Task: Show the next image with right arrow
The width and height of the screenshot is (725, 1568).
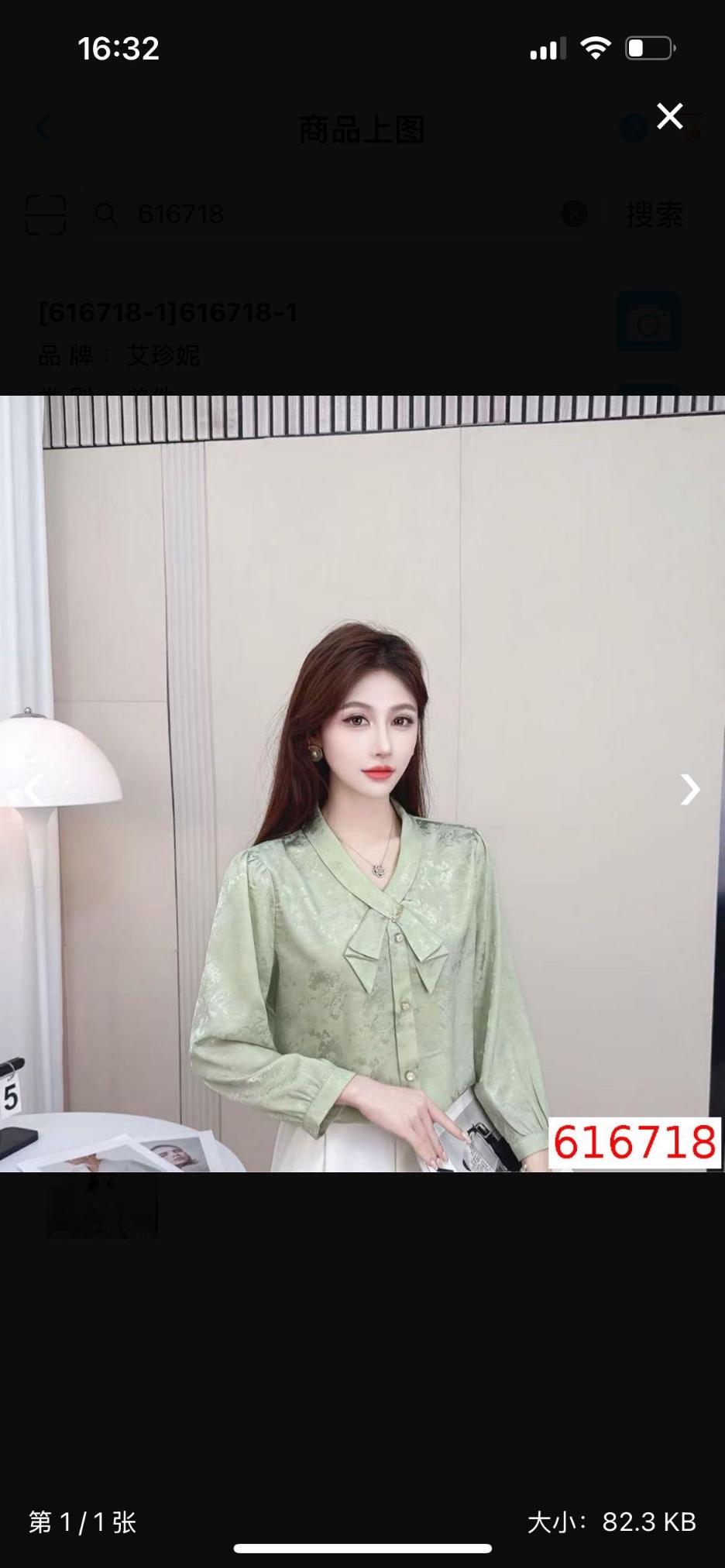Action: pyautogui.click(x=689, y=789)
